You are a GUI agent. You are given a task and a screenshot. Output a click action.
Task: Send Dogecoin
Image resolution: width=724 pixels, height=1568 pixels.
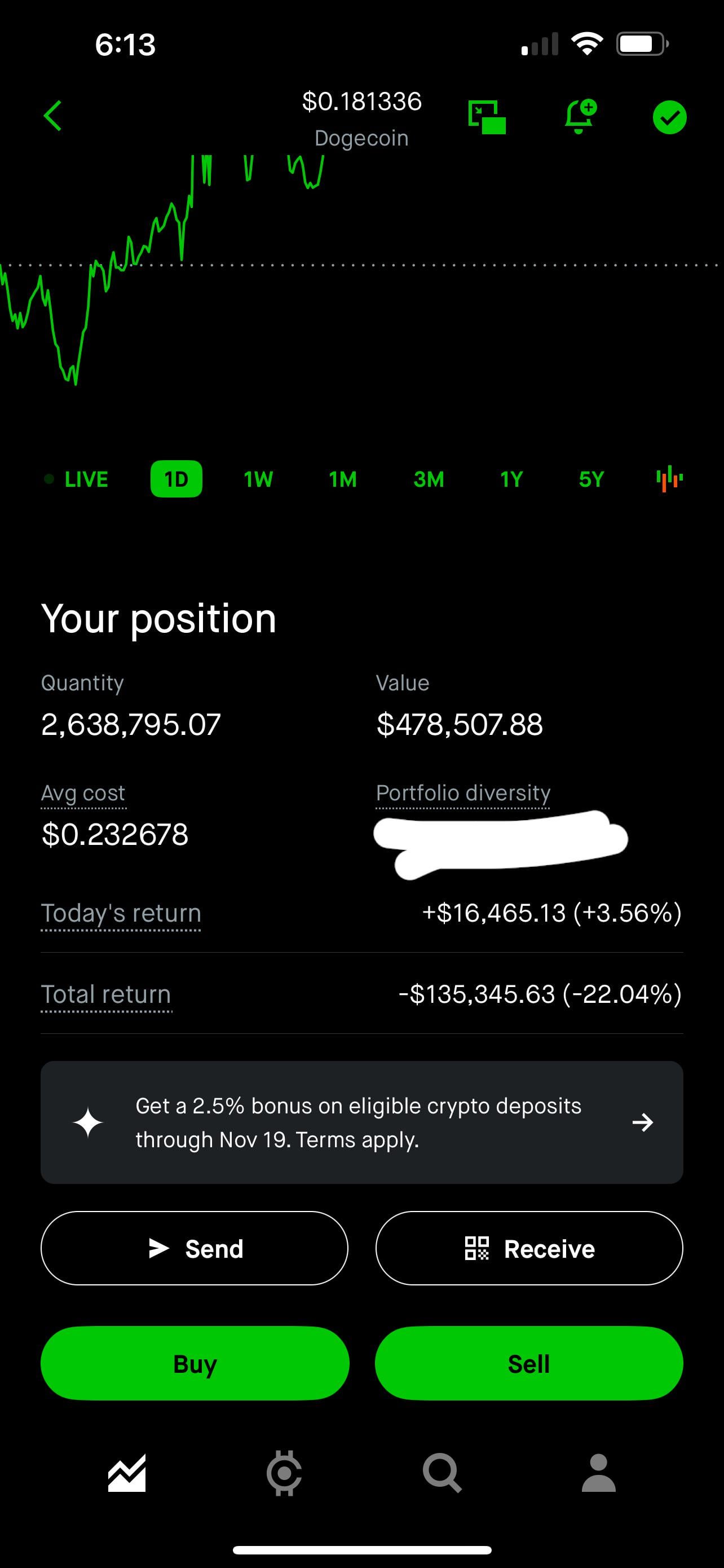[194, 1248]
